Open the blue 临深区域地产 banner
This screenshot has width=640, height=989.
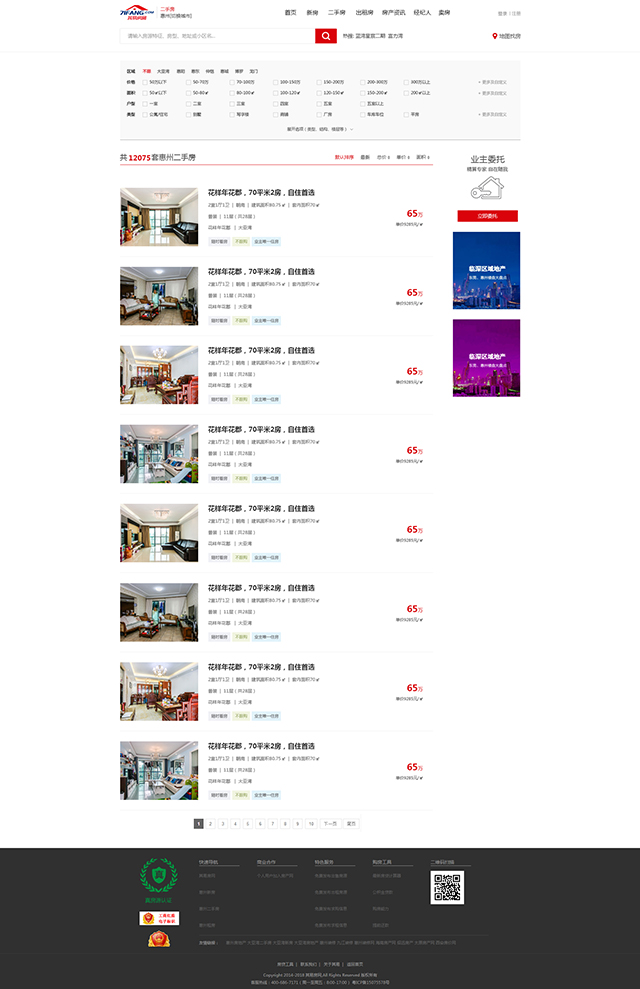point(486,270)
